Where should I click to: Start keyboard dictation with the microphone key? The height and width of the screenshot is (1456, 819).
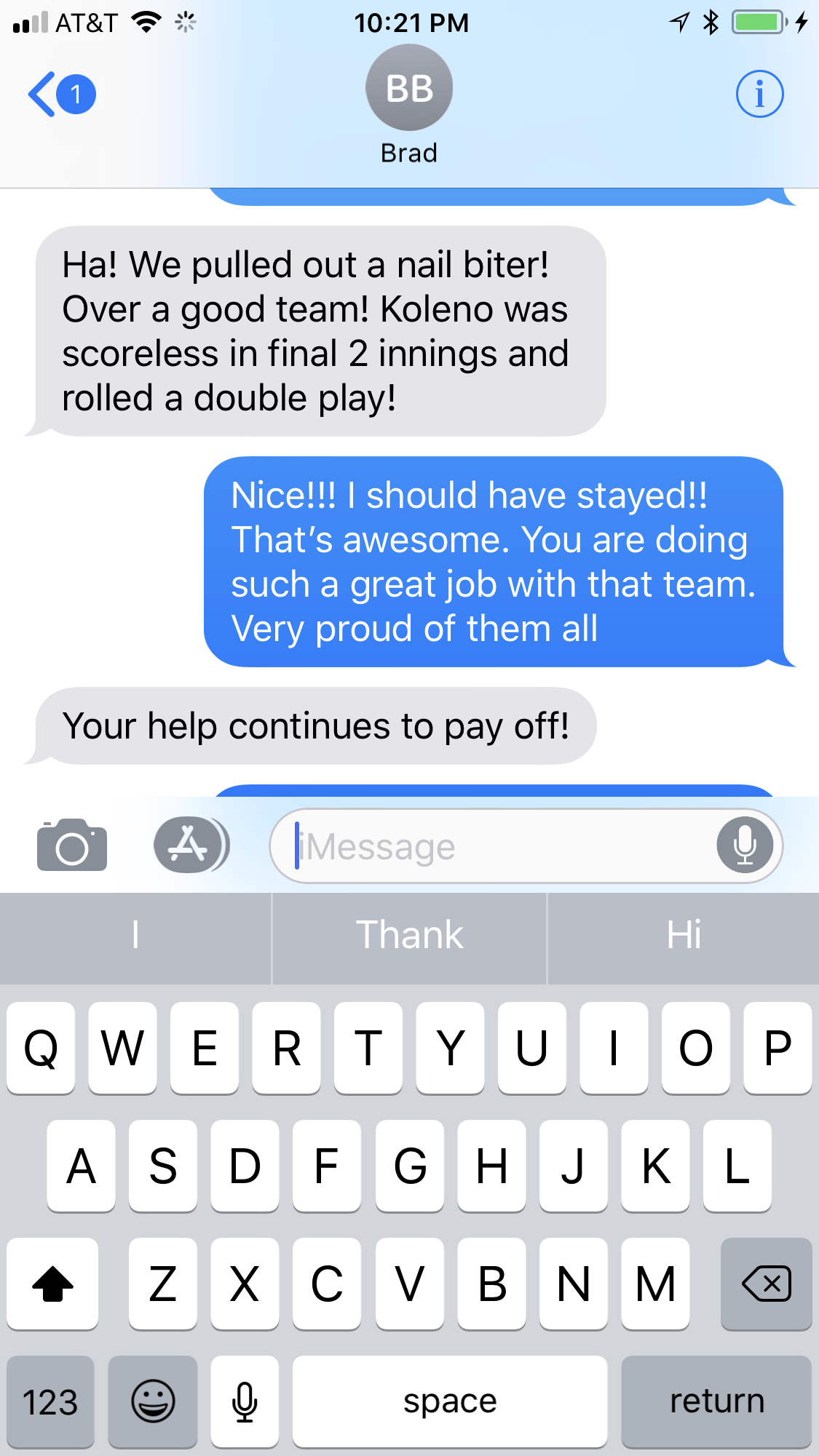click(x=245, y=1401)
